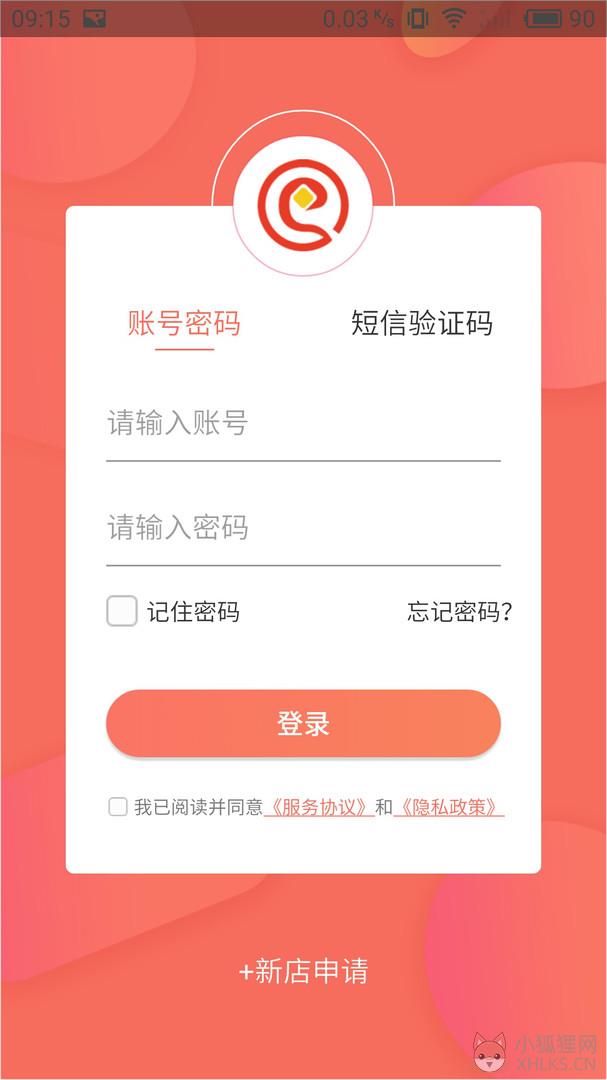Open the 忘记密码? link
Viewport: 607px width, 1080px height.
[459, 612]
